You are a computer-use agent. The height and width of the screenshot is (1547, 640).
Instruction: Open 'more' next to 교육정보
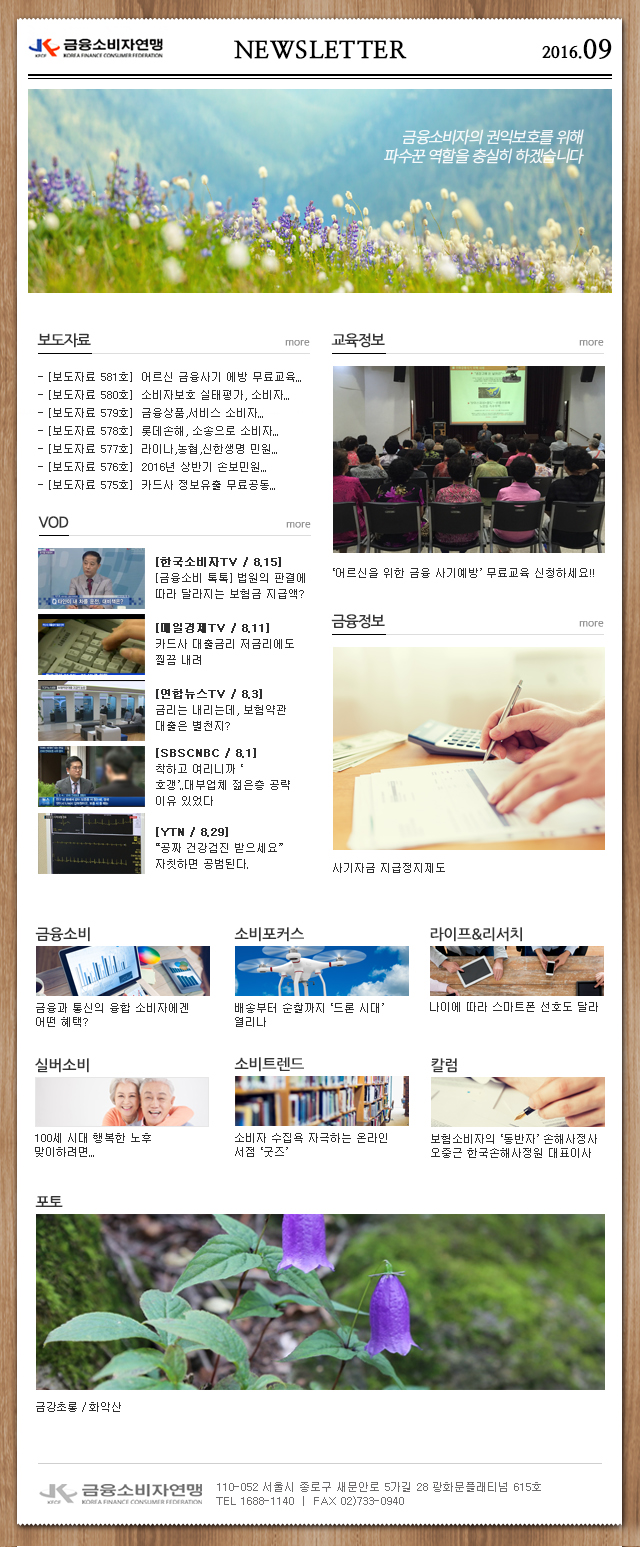click(591, 342)
